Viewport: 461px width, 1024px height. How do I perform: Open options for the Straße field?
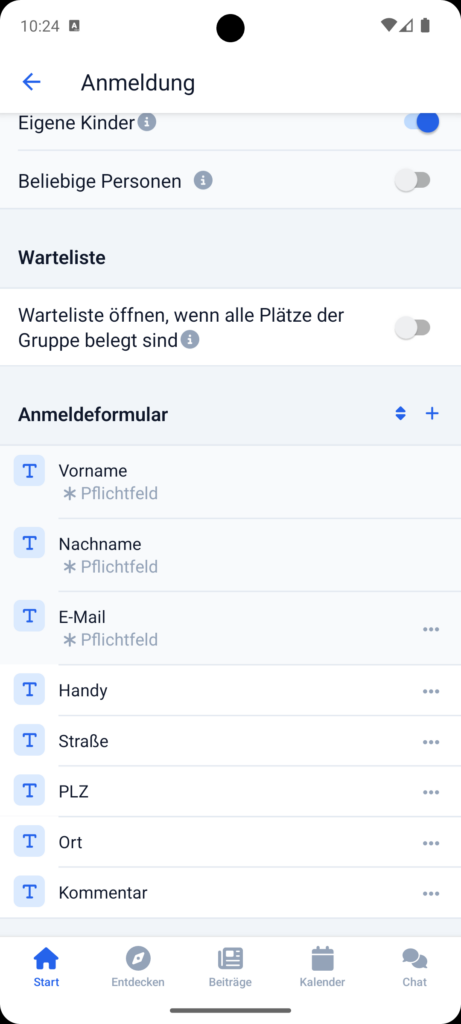coord(431,742)
